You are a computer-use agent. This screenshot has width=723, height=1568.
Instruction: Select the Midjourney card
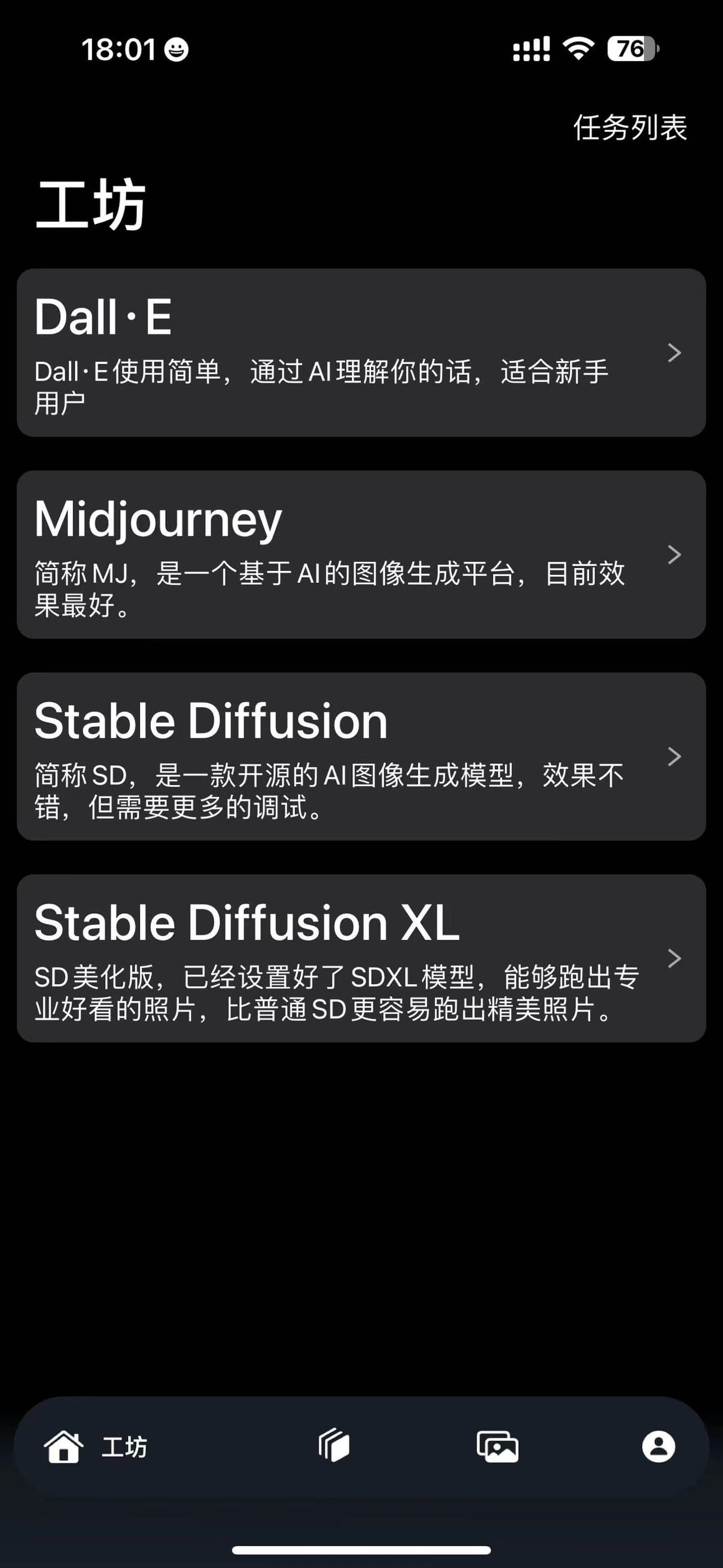[x=361, y=555]
